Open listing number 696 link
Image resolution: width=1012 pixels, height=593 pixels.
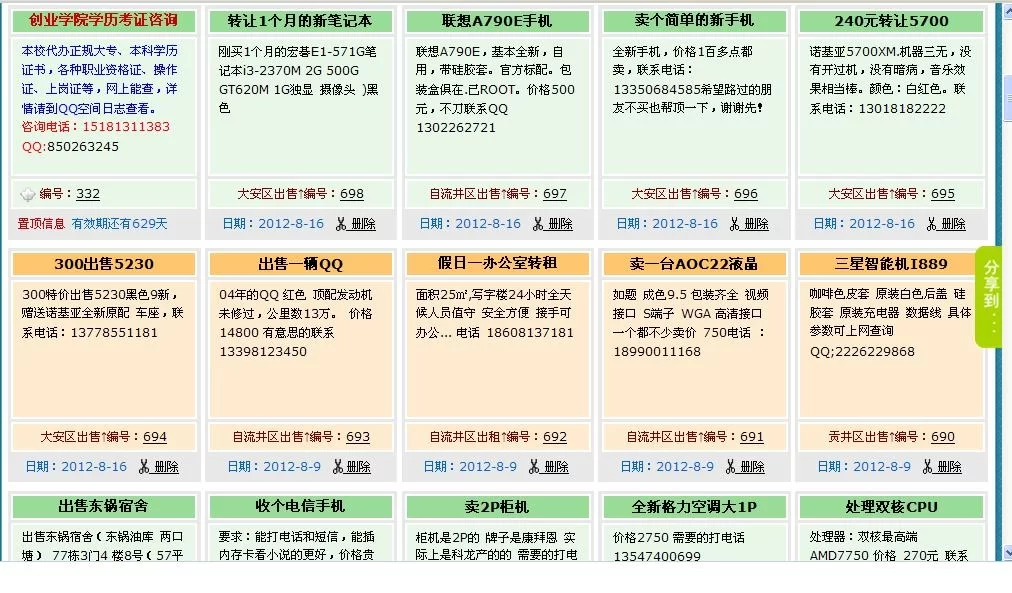[x=745, y=194]
